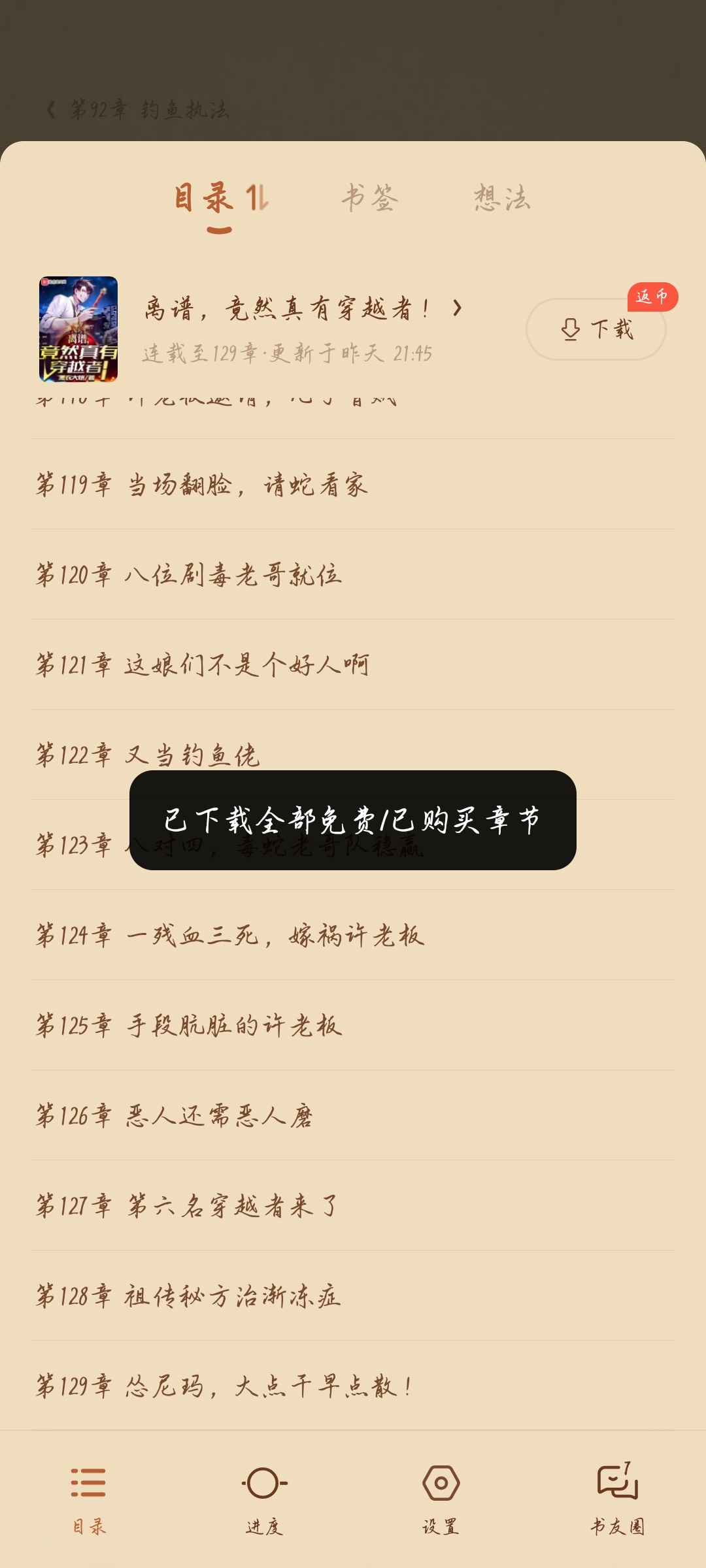Screen dimensions: 706x1568
Task: Open 第126章 恶人还需恶人磨
Action: [x=175, y=1116]
